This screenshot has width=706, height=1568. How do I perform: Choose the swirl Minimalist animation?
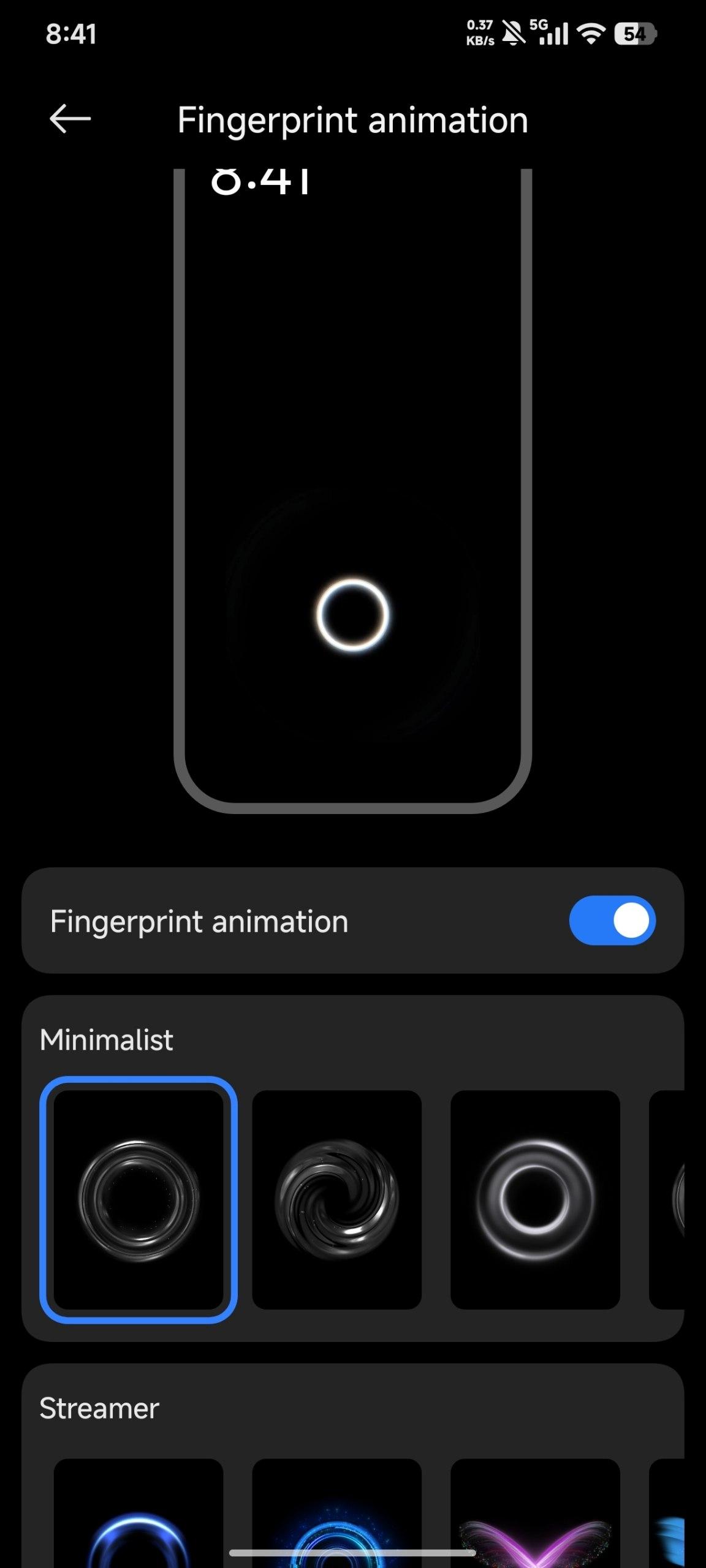coord(336,1199)
